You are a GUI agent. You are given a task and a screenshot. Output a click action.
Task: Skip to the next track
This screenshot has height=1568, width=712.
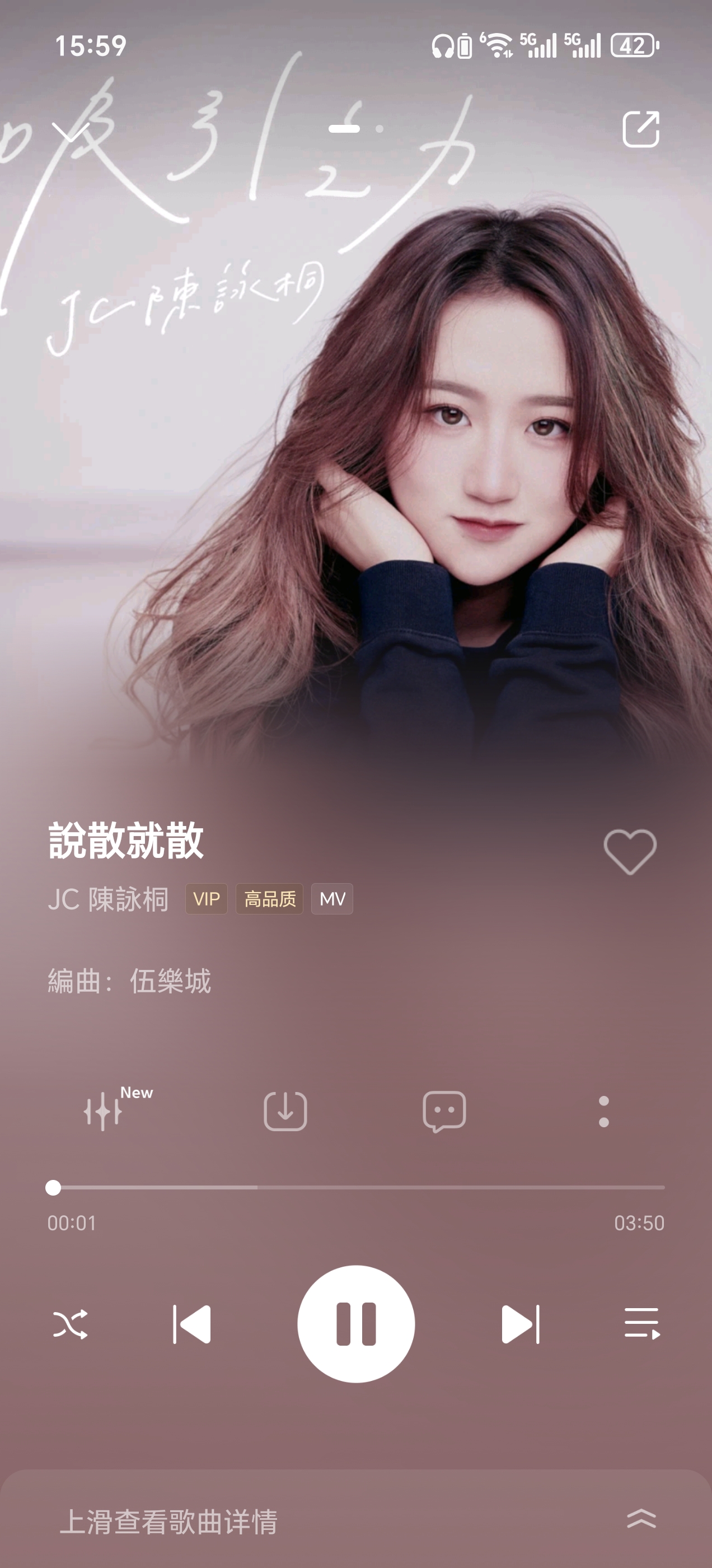pyautogui.click(x=521, y=1324)
